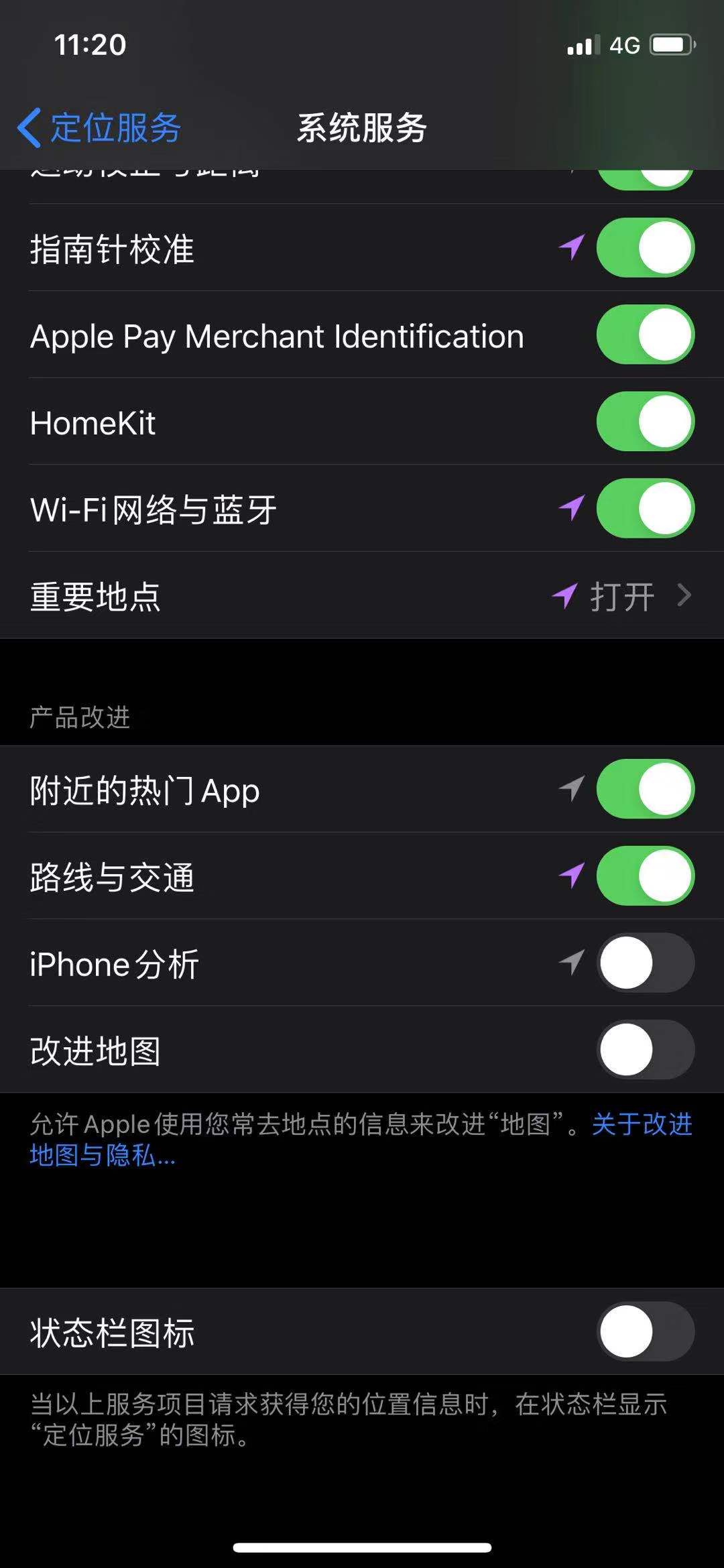Disable the 指南针校准 toggle

644,249
